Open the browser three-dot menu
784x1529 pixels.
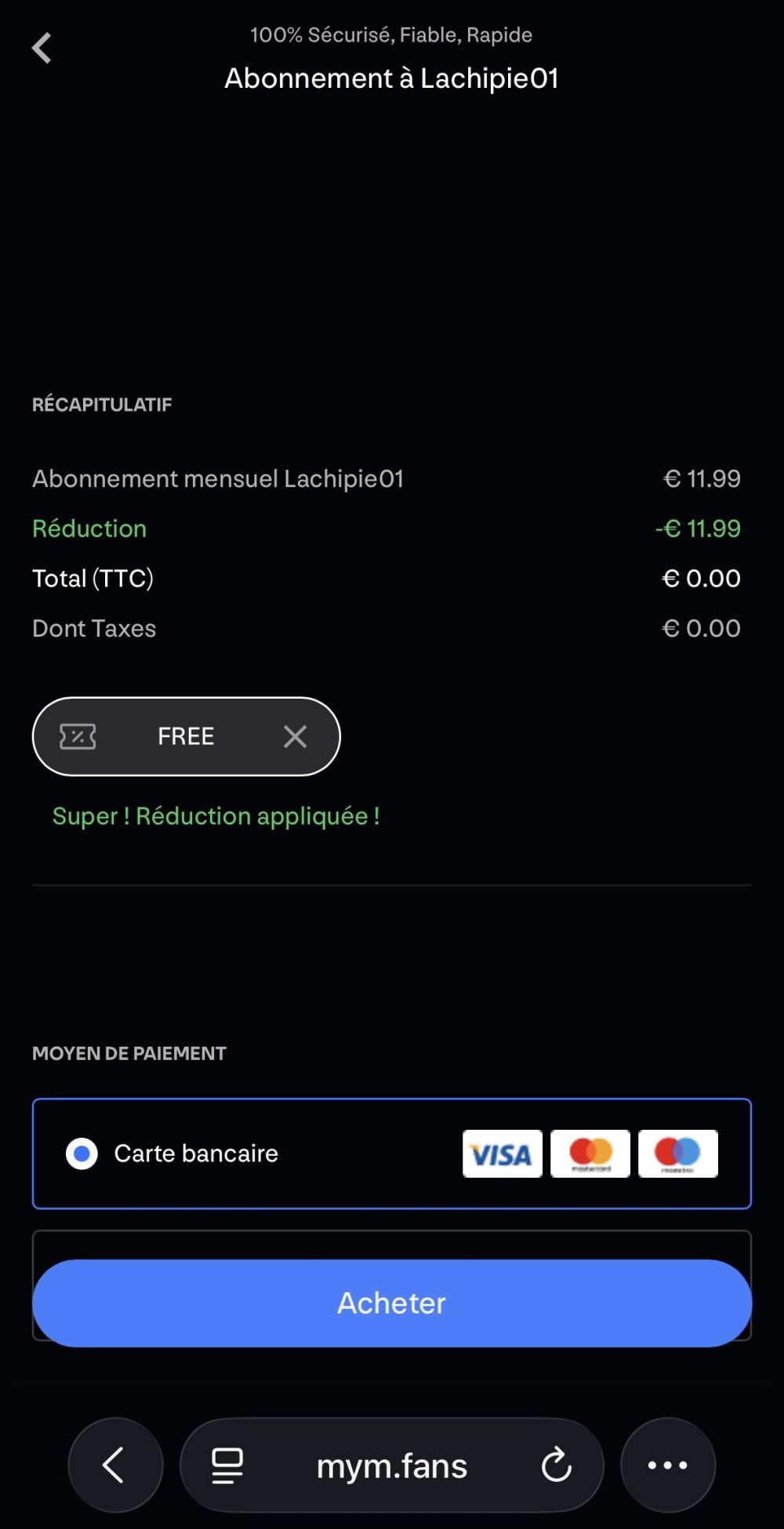click(x=667, y=1465)
